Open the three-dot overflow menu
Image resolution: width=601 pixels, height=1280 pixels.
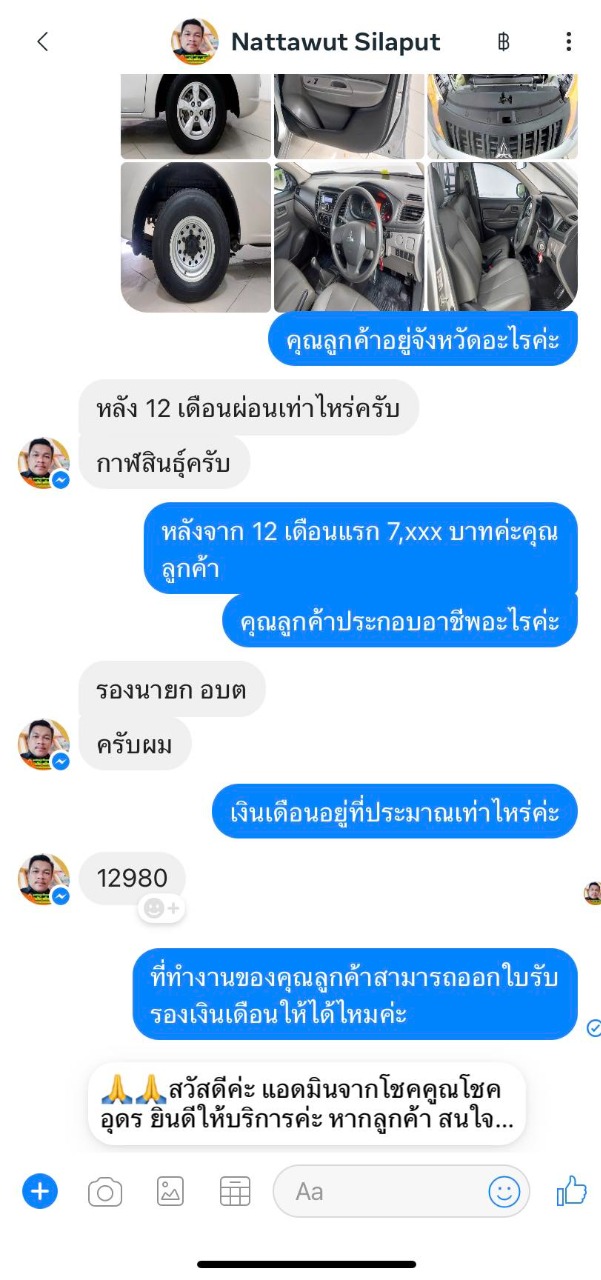pos(568,42)
